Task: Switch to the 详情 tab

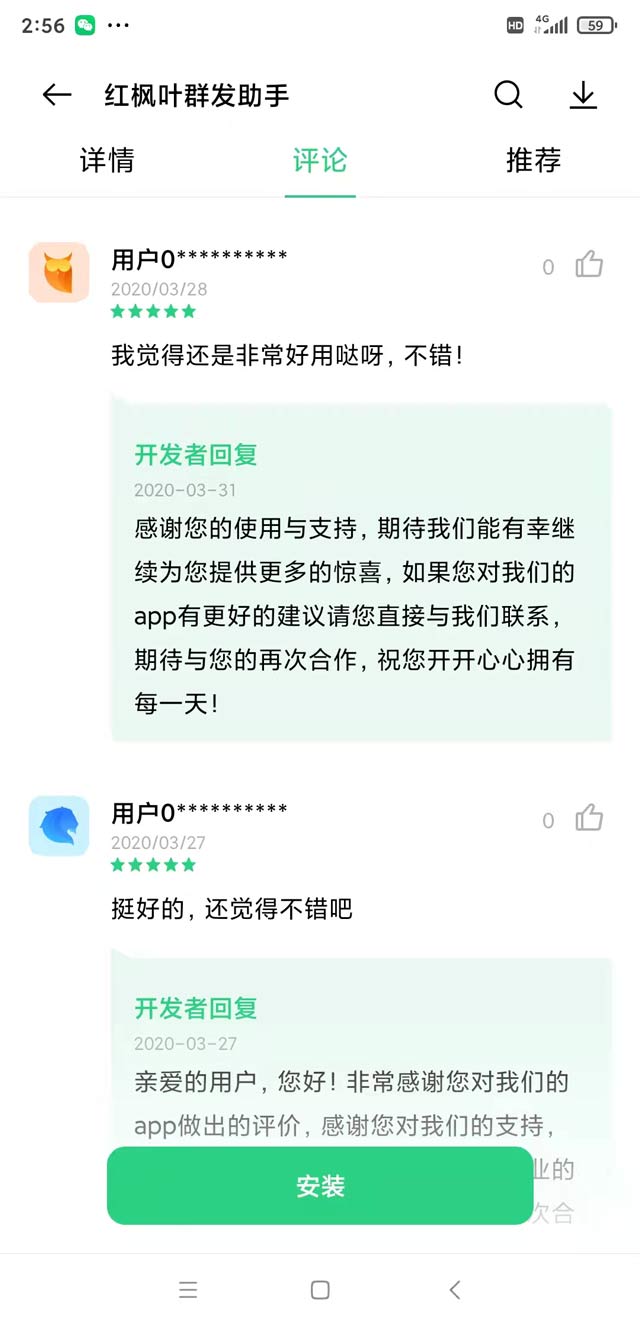Action: coord(107,160)
